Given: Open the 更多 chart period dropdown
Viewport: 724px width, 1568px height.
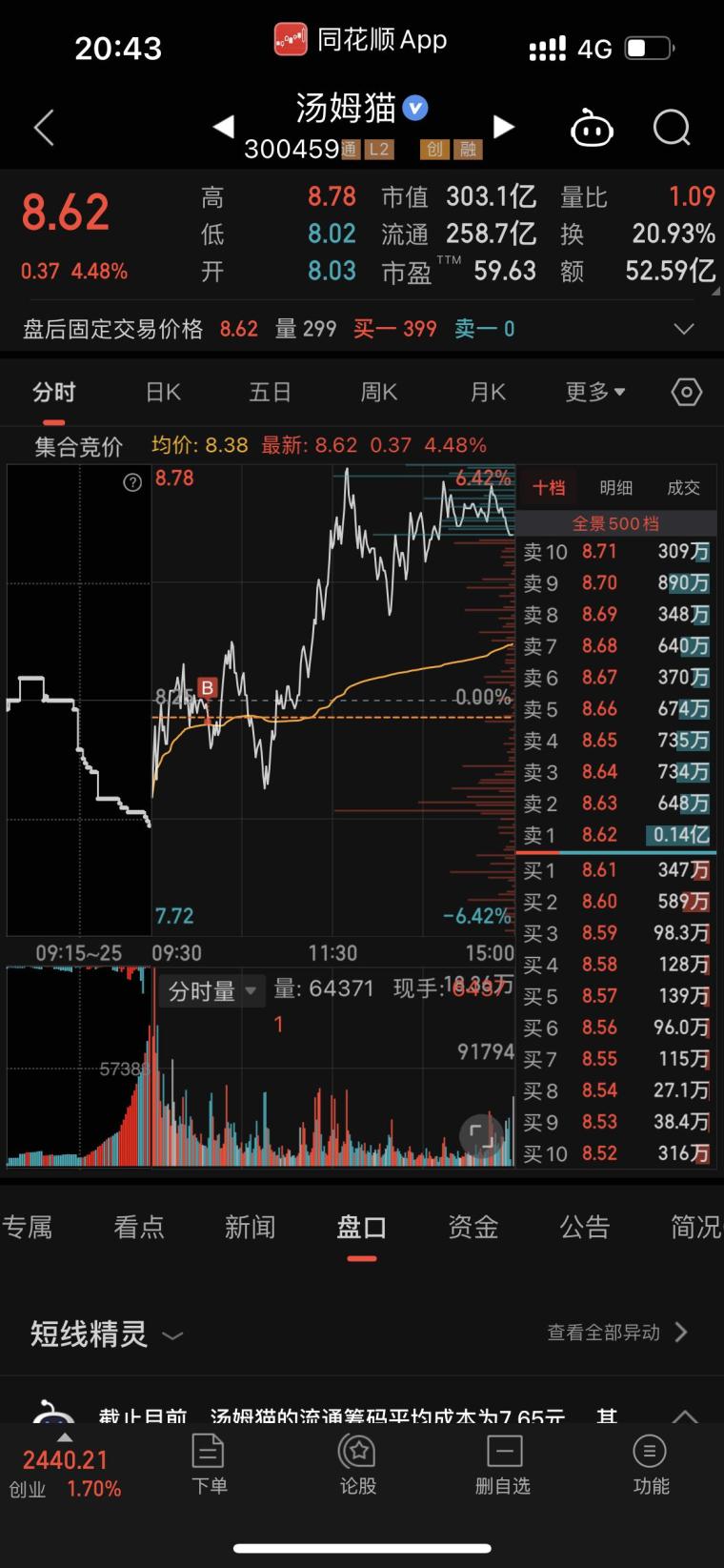Looking at the screenshot, I should [x=594, y=392].
